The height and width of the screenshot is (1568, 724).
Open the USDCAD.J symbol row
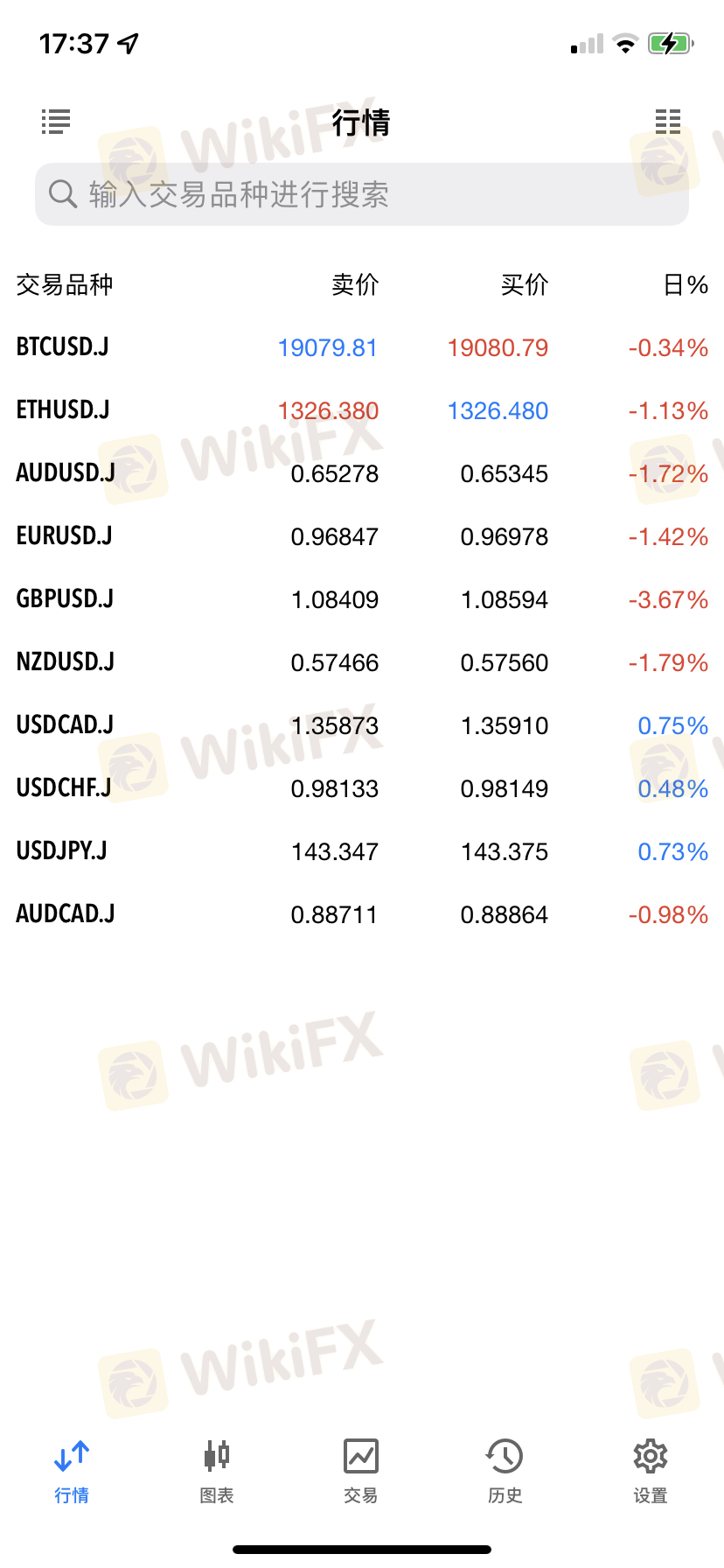tap(362, 725)
